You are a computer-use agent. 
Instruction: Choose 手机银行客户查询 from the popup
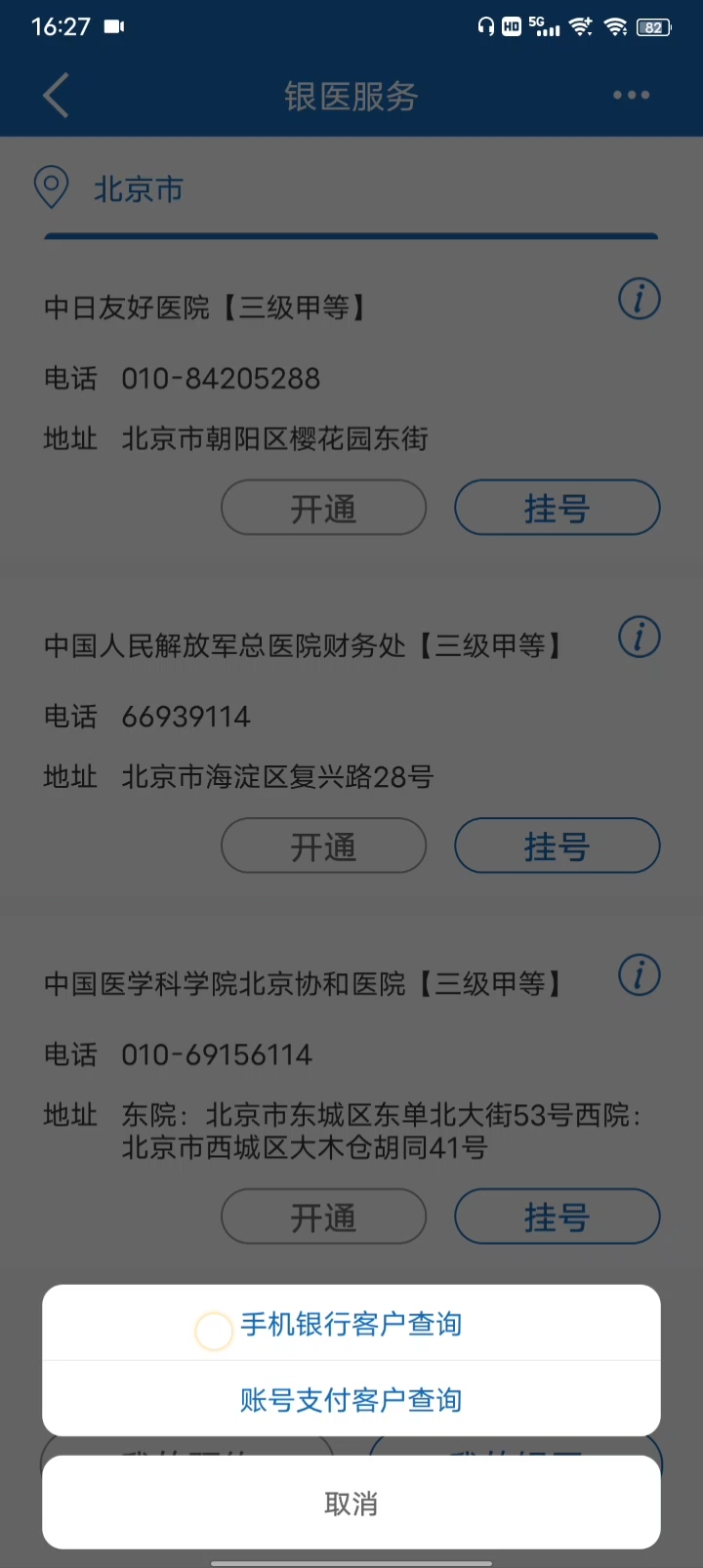click(351, 1325)
